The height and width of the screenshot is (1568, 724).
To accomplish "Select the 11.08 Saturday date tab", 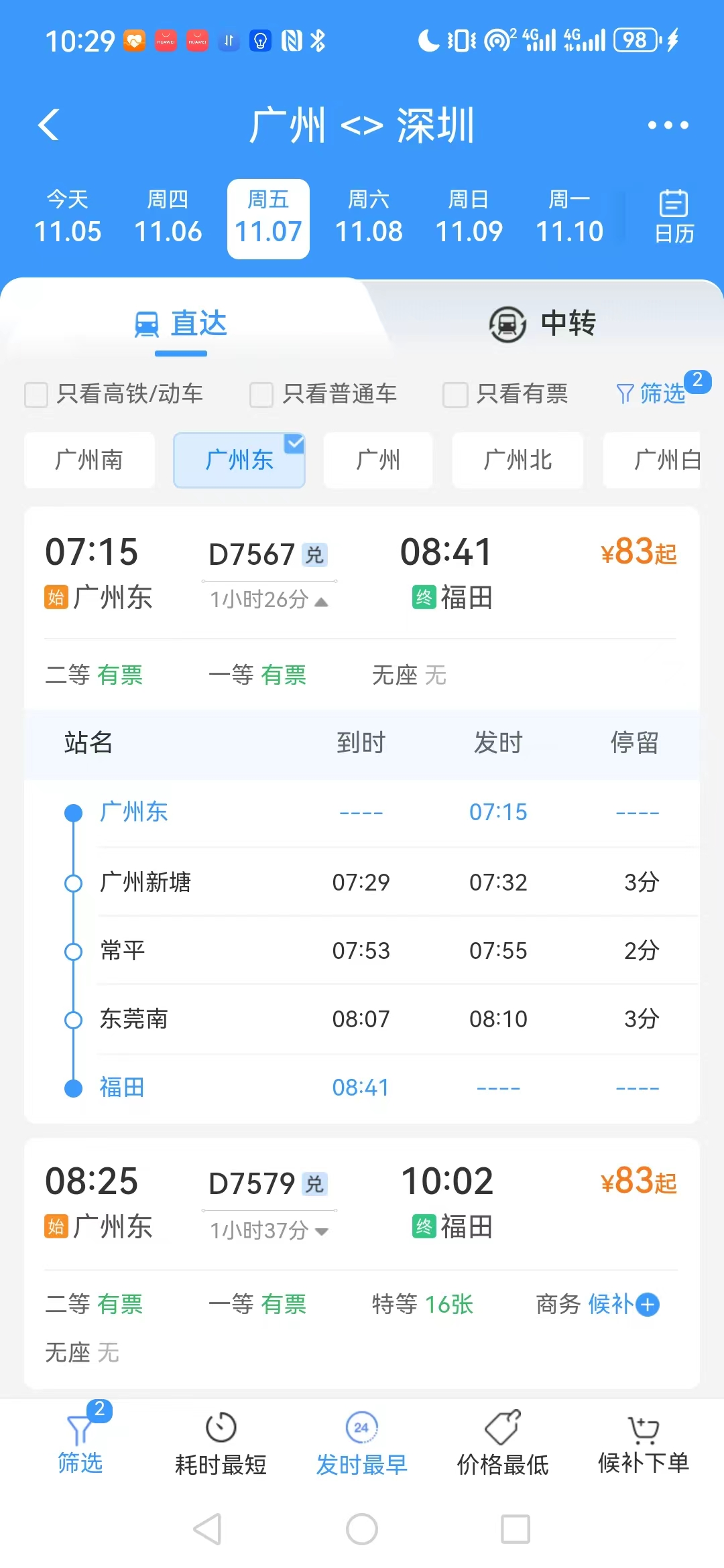I will (x=368, y=216).
